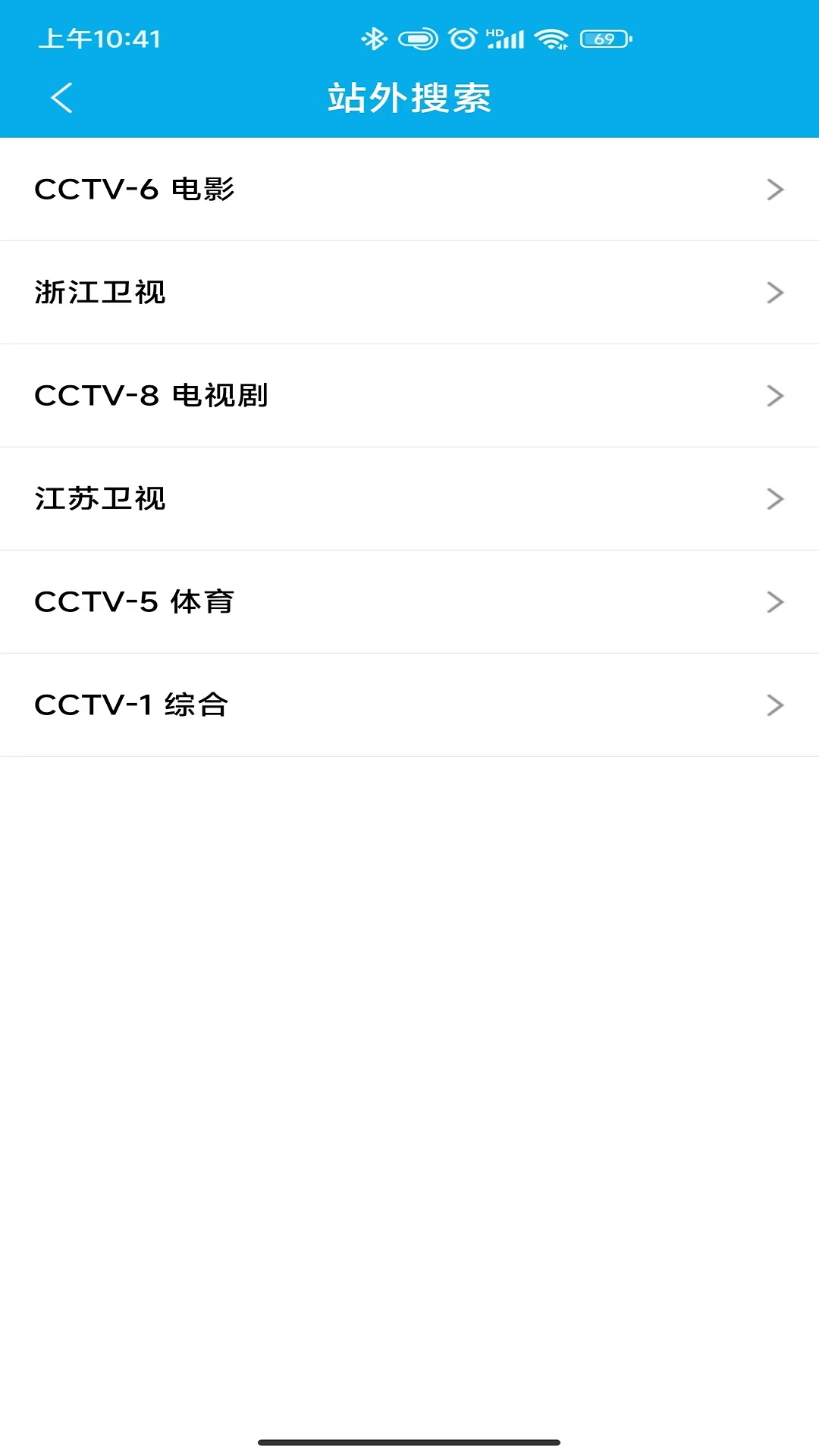Tap the 站外搜索 title text
The image size is (819, 1456).
(409, 98)
